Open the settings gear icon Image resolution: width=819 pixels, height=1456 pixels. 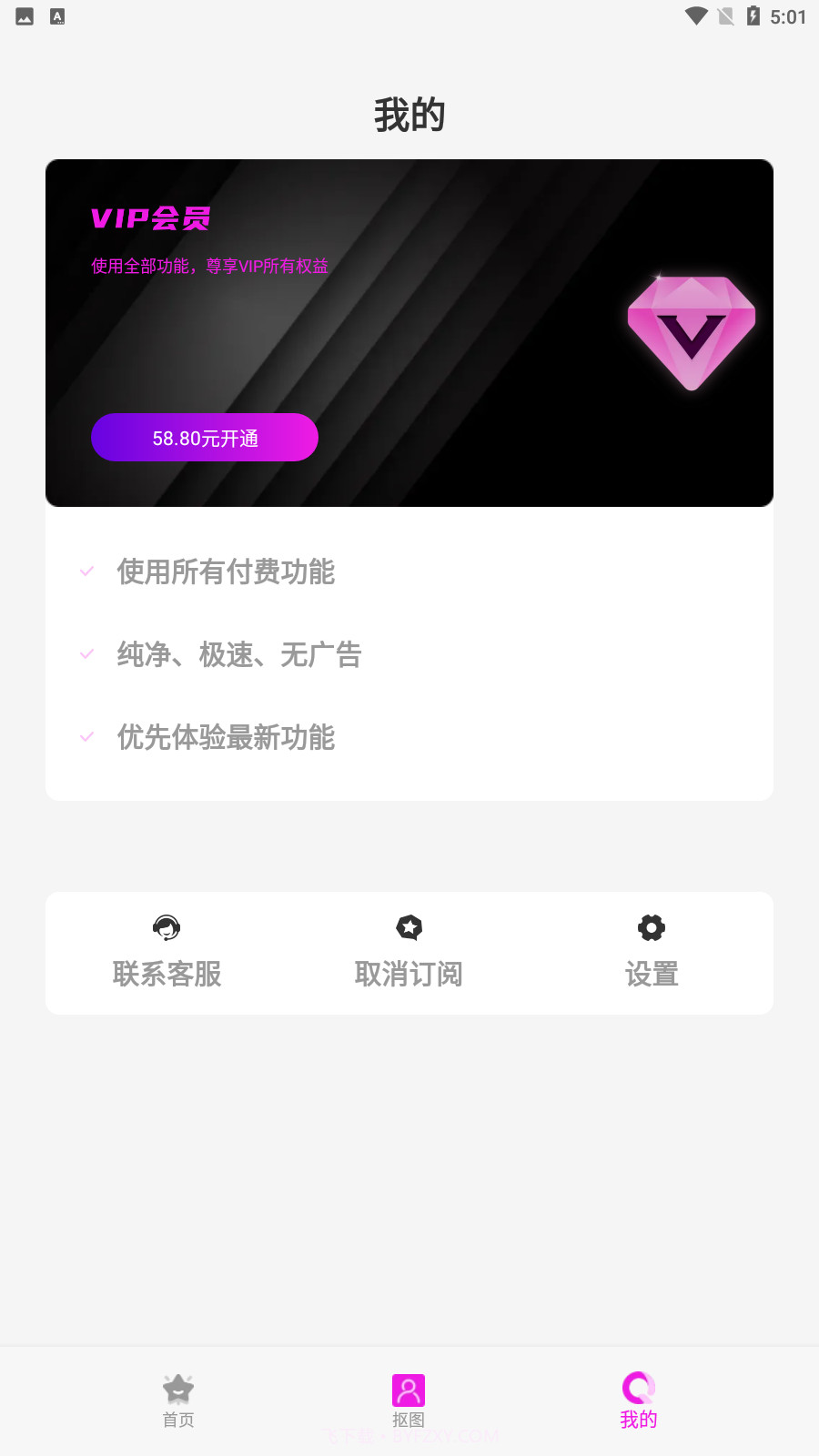pos(651,928)
